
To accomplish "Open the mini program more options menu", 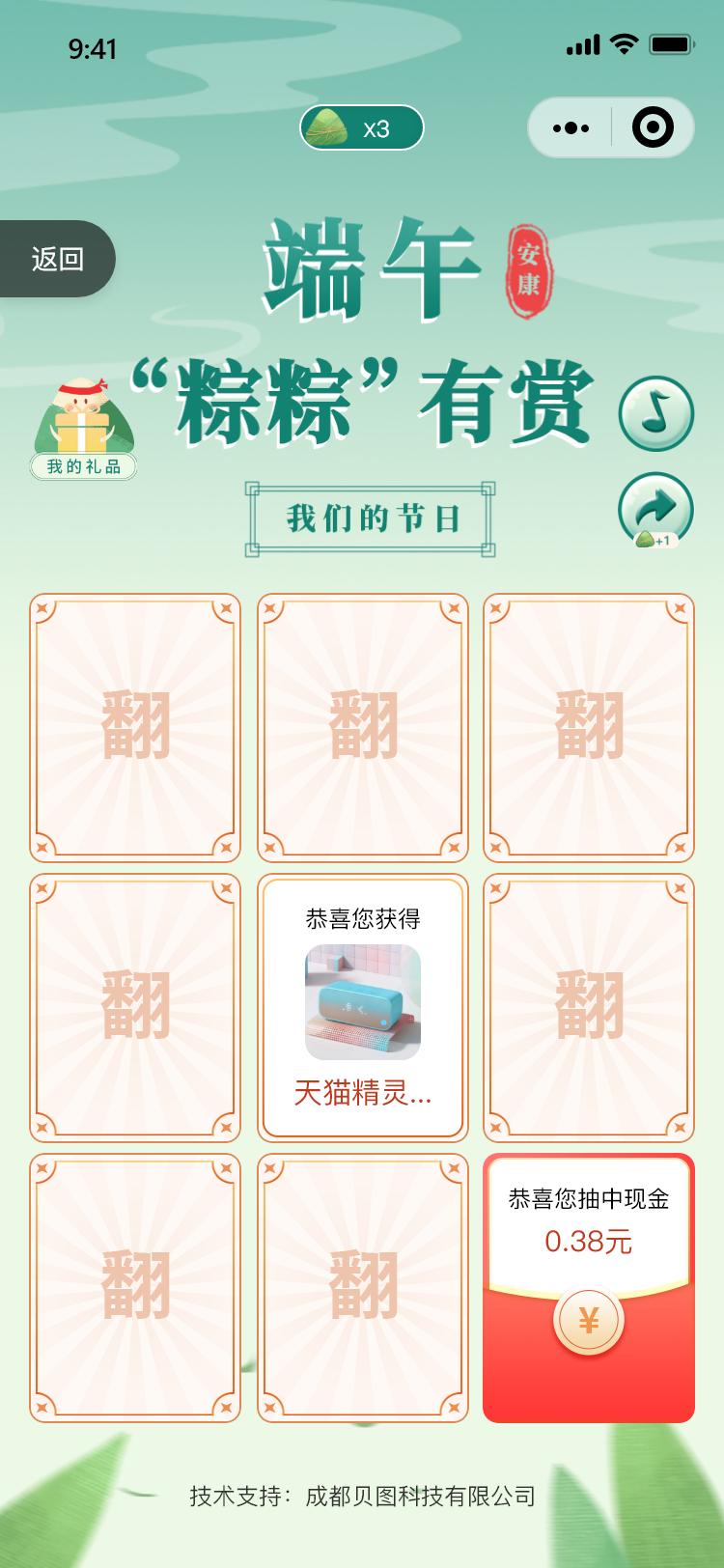I will 571,127.
